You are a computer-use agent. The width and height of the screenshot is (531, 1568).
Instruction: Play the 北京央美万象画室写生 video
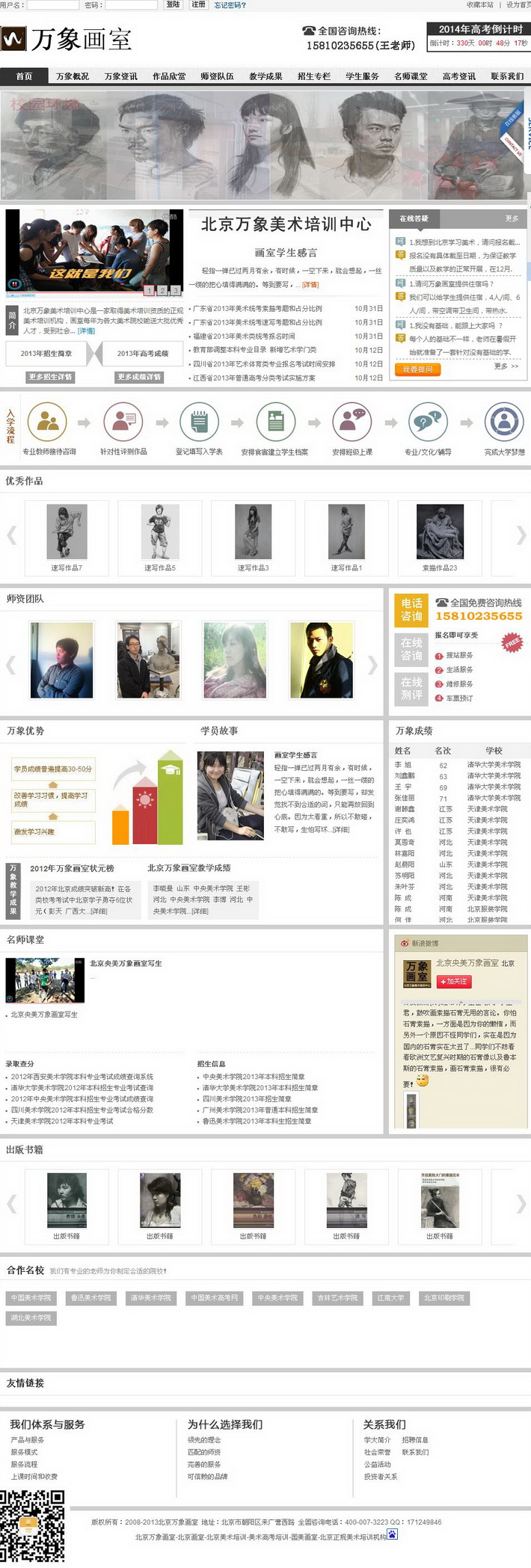[x=45, y=980]
